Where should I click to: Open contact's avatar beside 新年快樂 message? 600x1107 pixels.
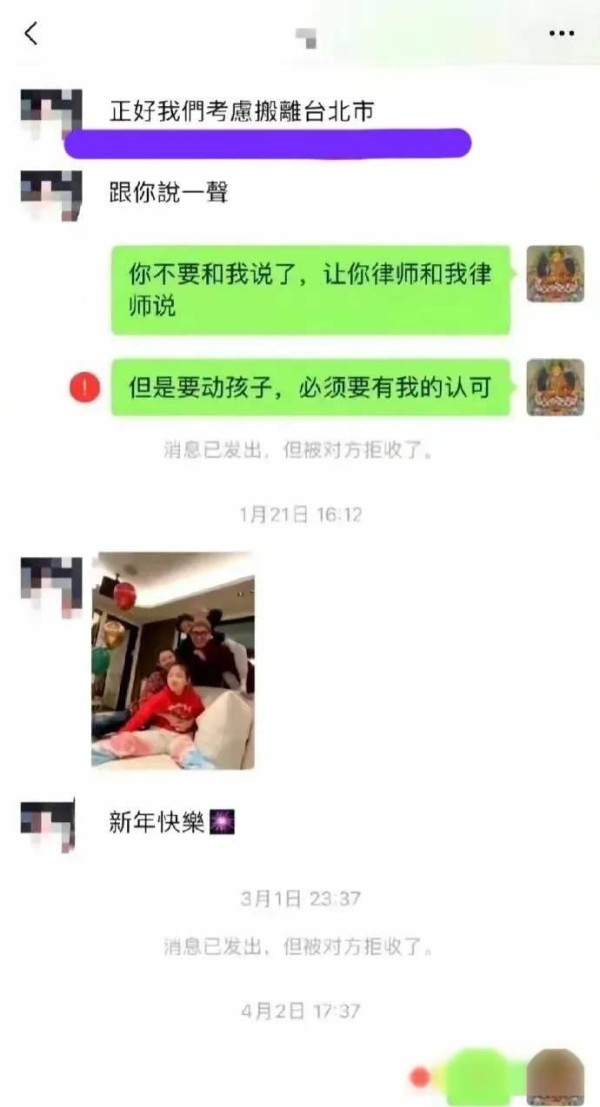pos(48,824)
